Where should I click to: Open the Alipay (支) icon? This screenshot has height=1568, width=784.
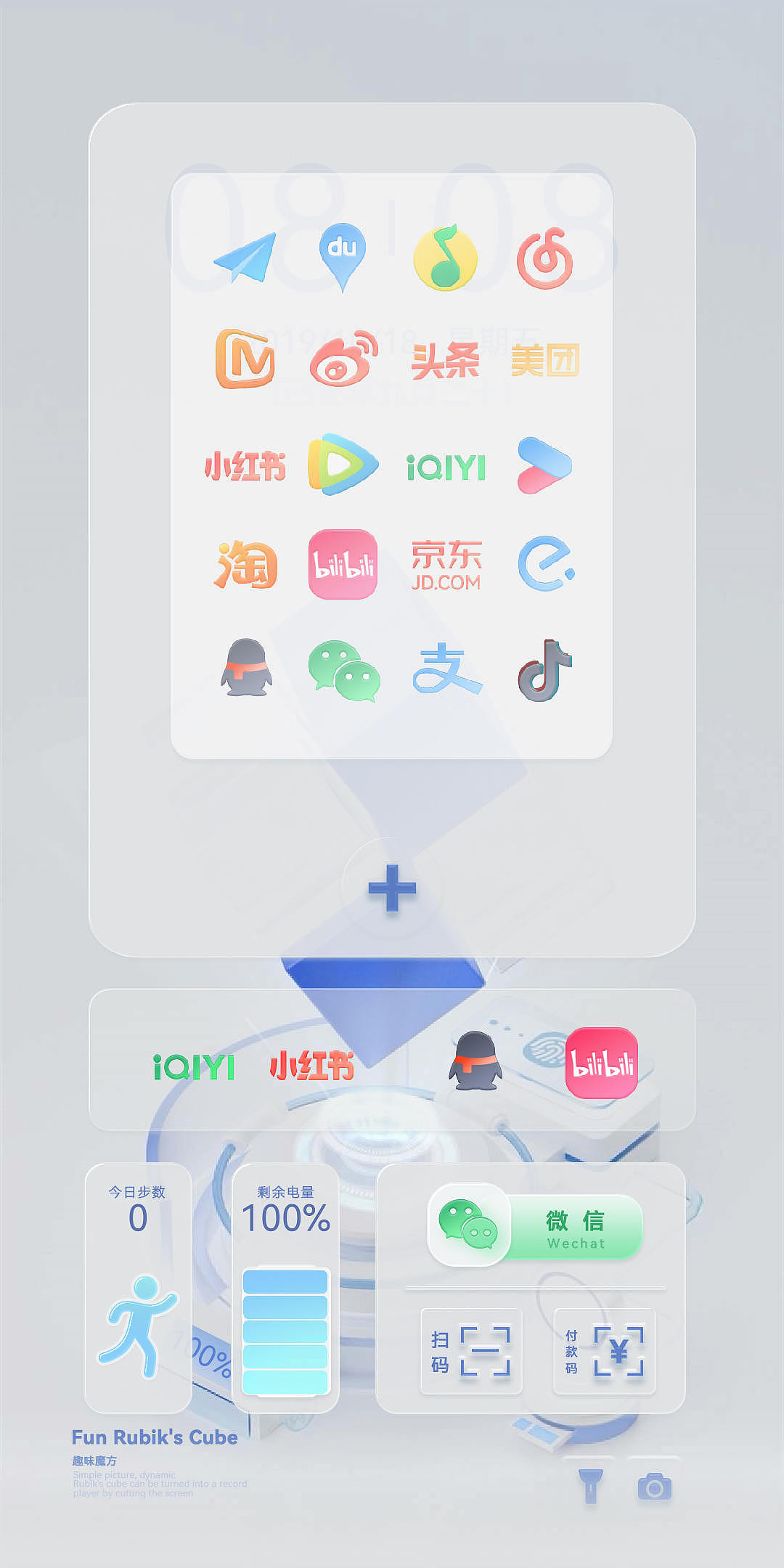pos(446,669)
